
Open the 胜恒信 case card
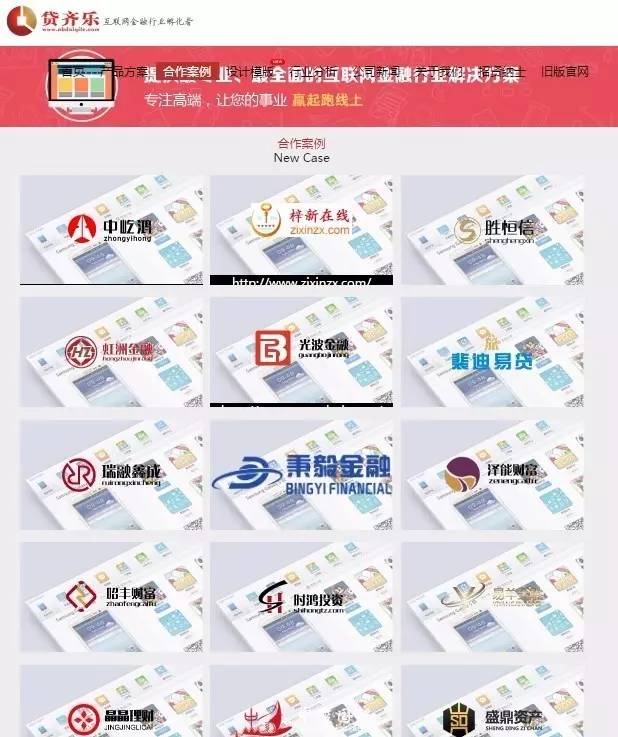[x=493, y=229]
